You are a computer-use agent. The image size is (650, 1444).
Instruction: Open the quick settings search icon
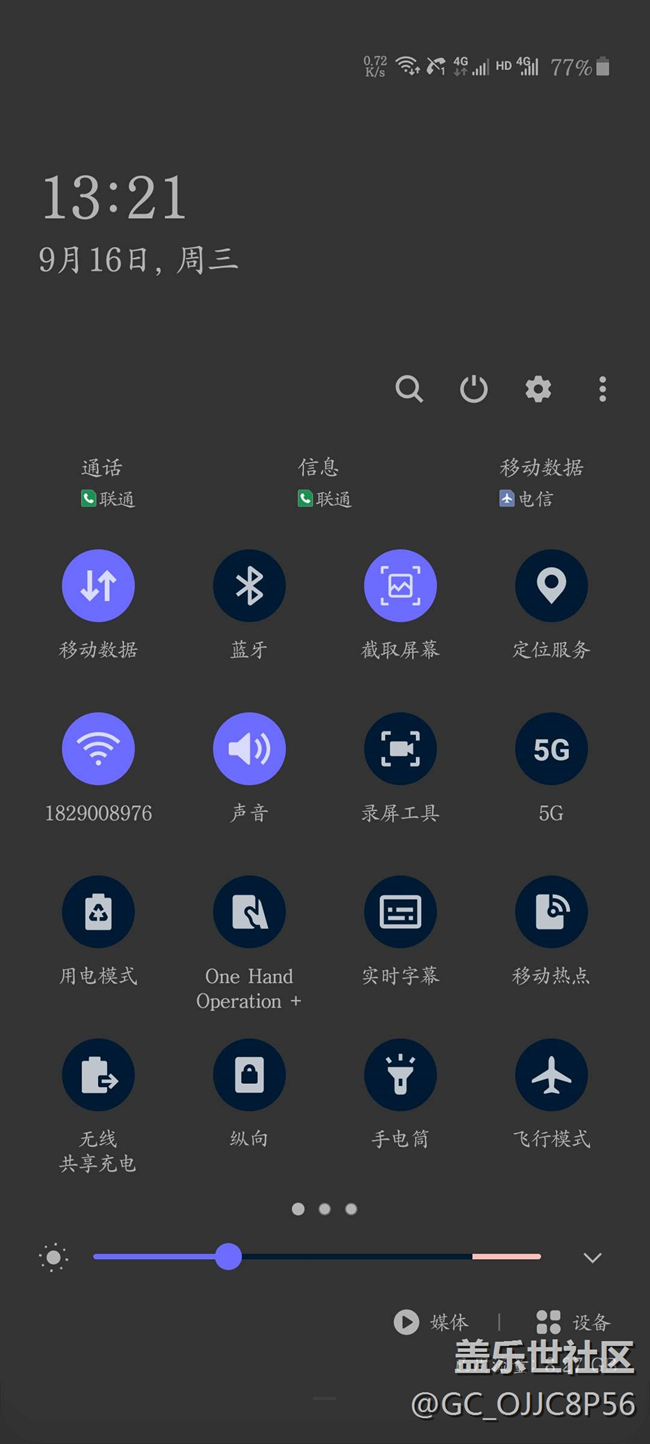coord(409,389)
